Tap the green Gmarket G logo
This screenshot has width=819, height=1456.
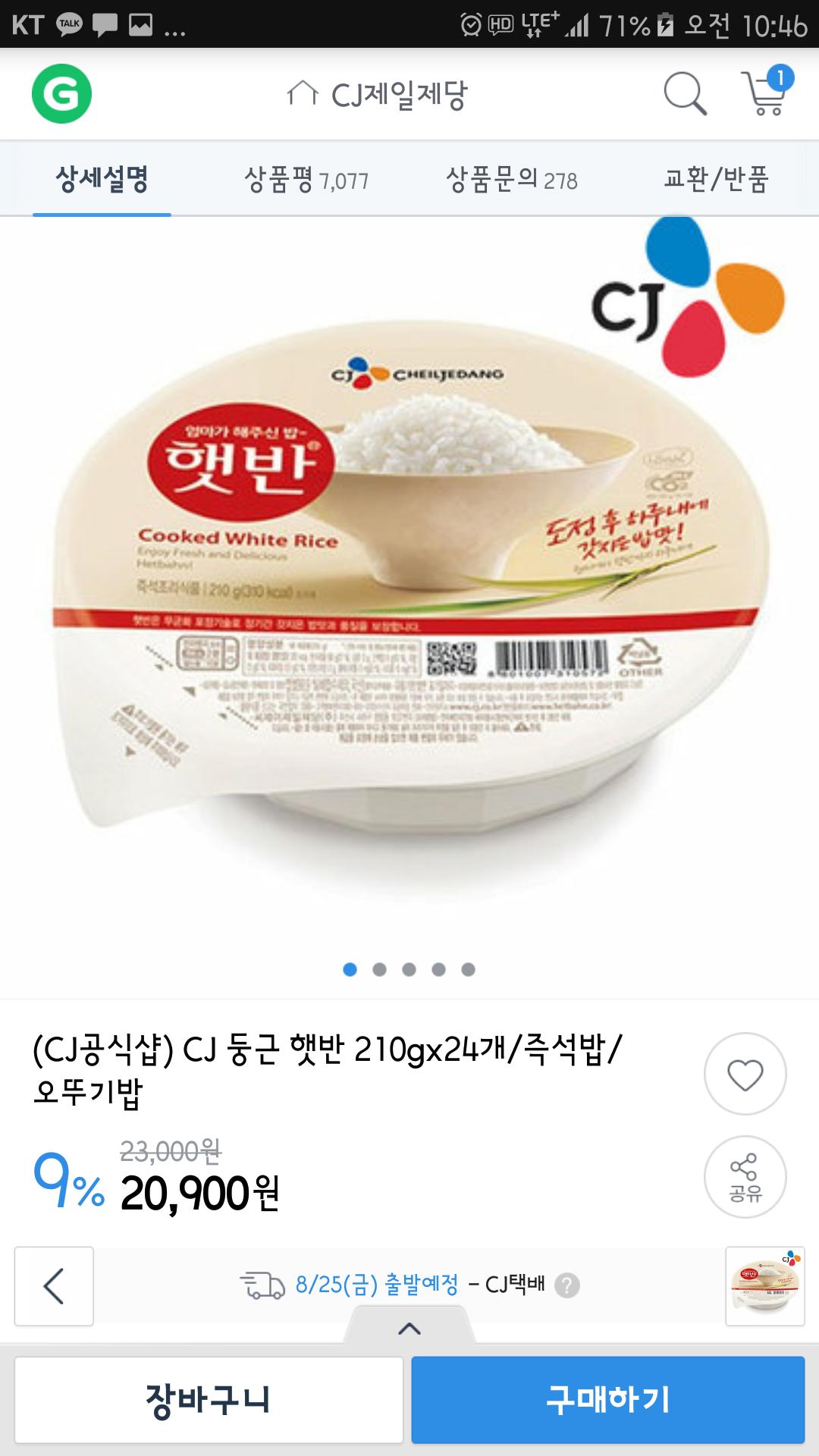click(x=61, y=94)
